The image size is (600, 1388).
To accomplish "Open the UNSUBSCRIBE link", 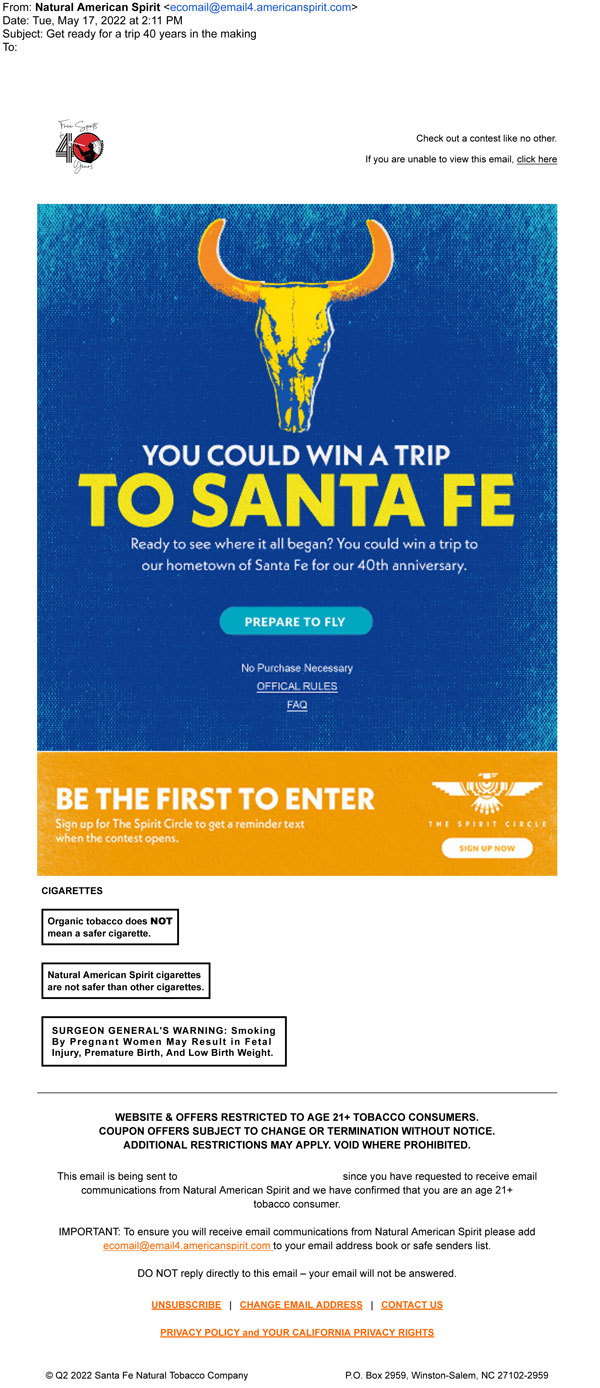I will 186,1305.
